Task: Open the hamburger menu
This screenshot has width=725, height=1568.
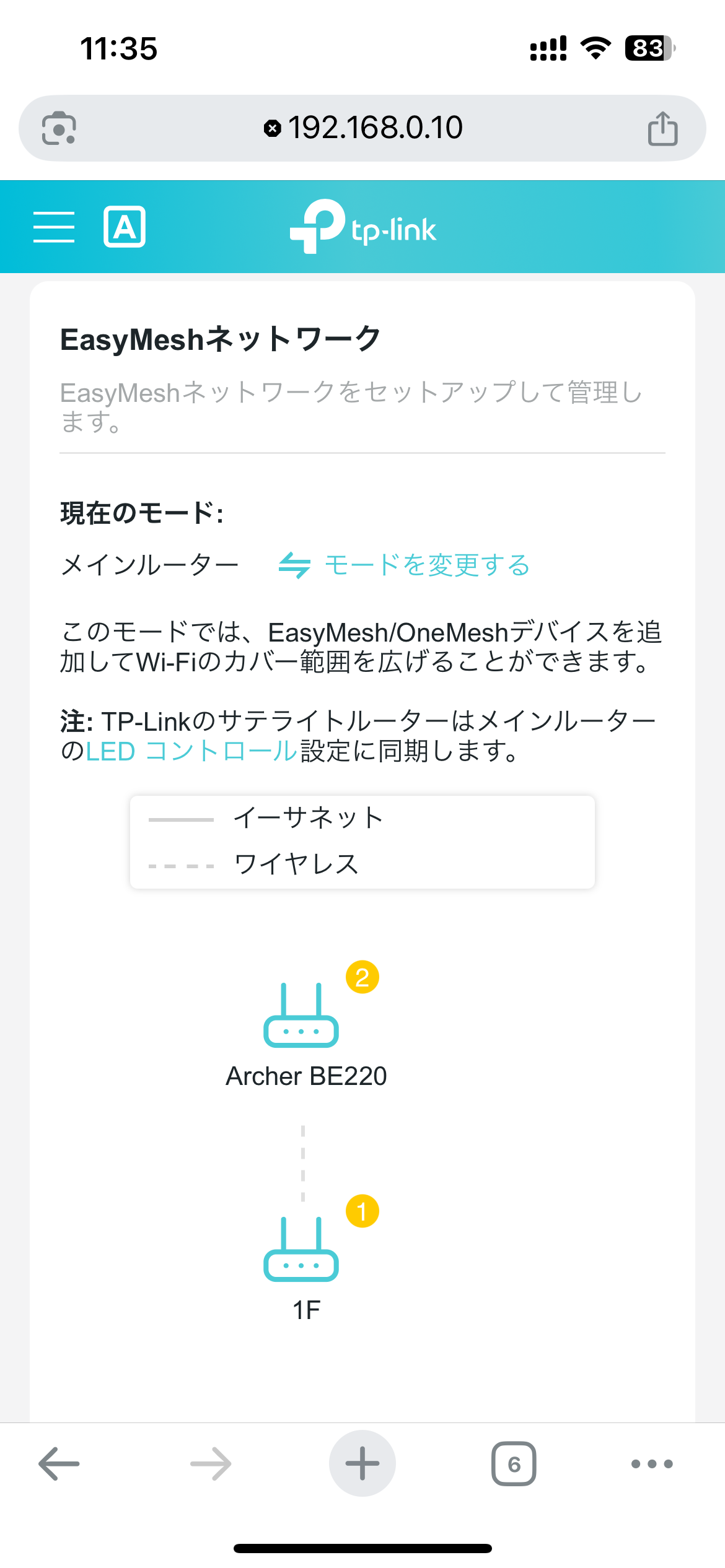Action: pyautogui.click(x=54, y=227)
